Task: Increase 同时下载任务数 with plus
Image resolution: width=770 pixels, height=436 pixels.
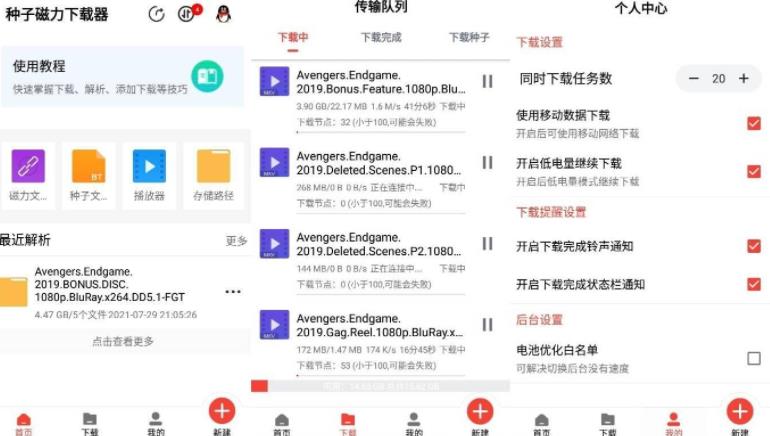Action: 743,78
